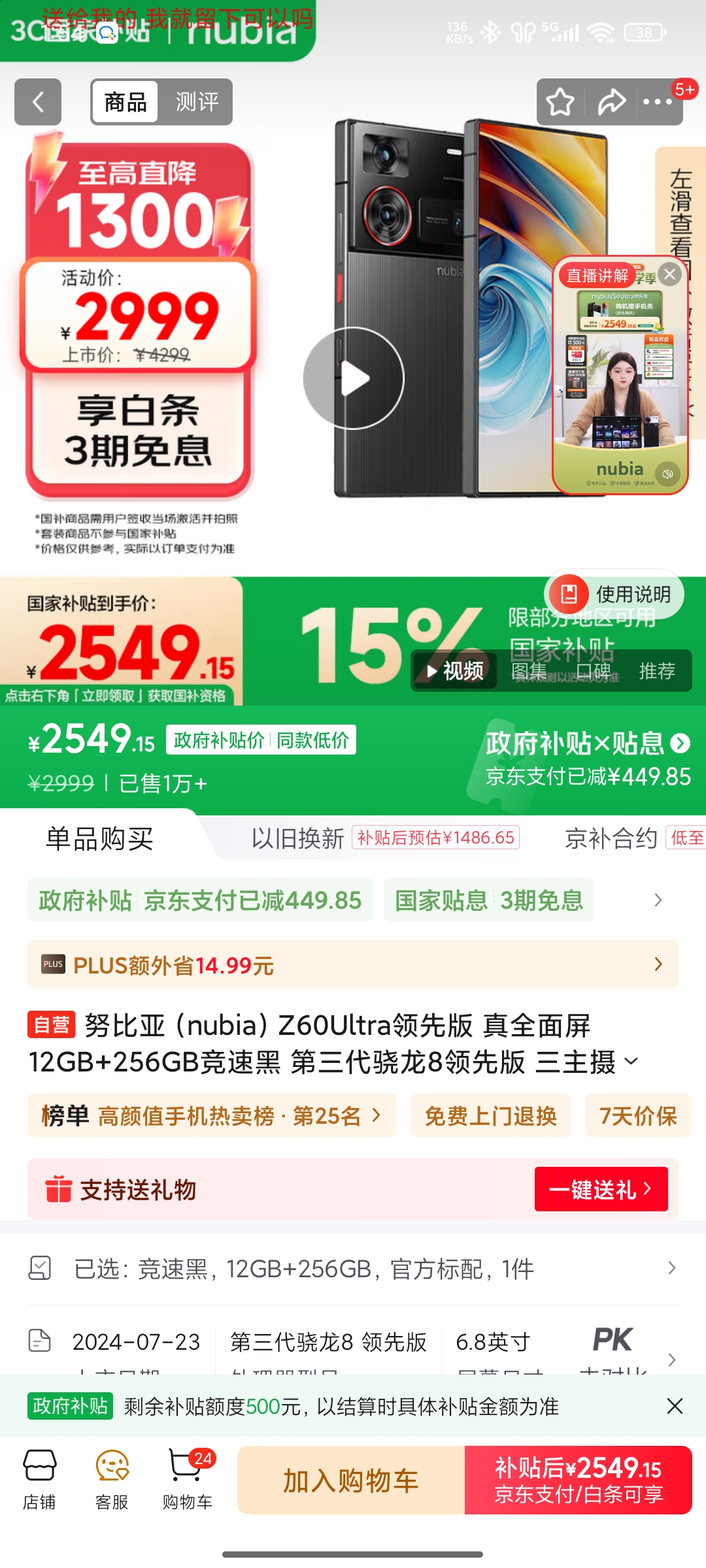This screenshot has width=706, height=1568.
Task: Close the 直播讲解 floating window
Action: pyautogui.click(x=669, y=274)
